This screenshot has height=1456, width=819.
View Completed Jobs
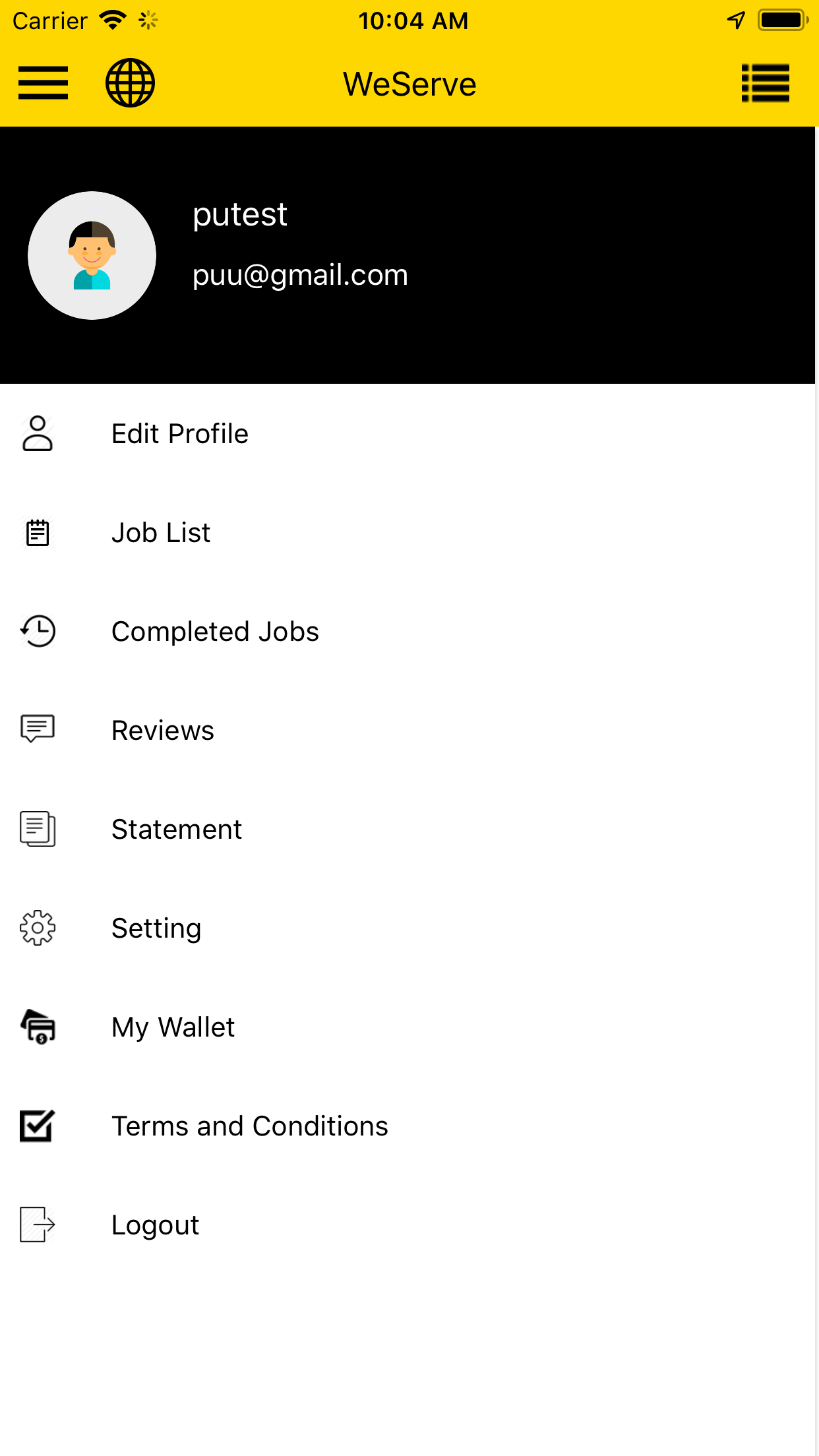pyautogui.click(x=215, y=632)
